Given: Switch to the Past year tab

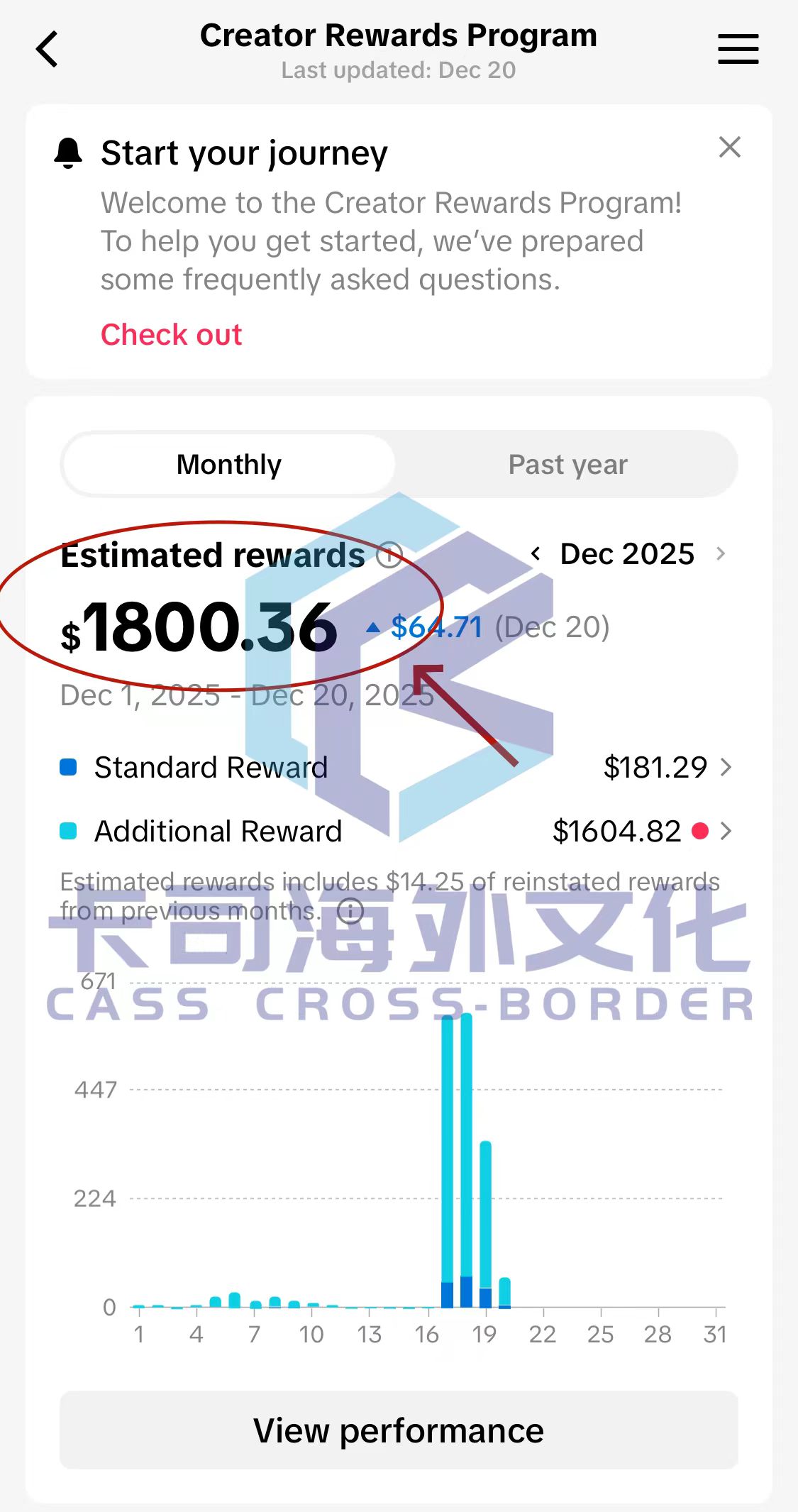Looking at the screenshot, I should point(567,465).
